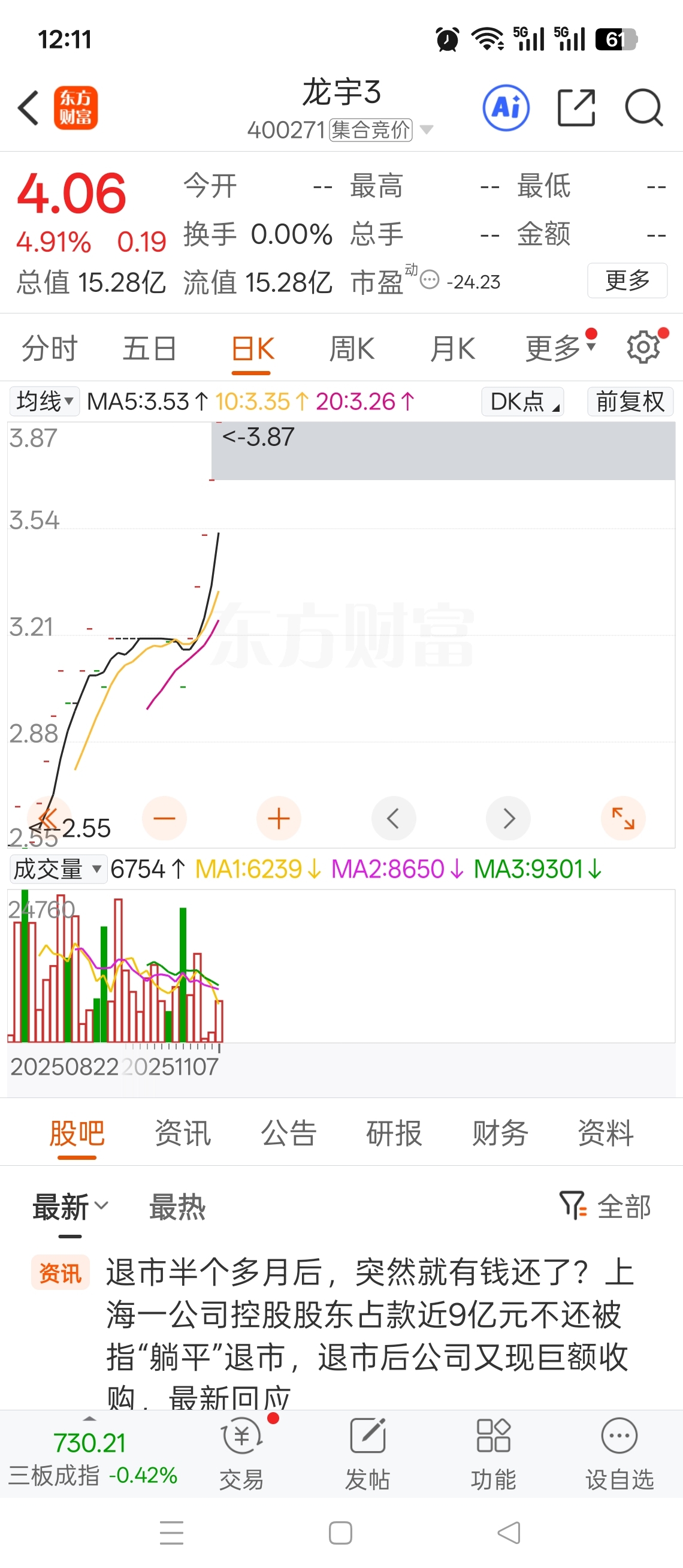Open the 成交量 indicator dropdown
This screenshot has width=683, height=1568.
[58, 869]
